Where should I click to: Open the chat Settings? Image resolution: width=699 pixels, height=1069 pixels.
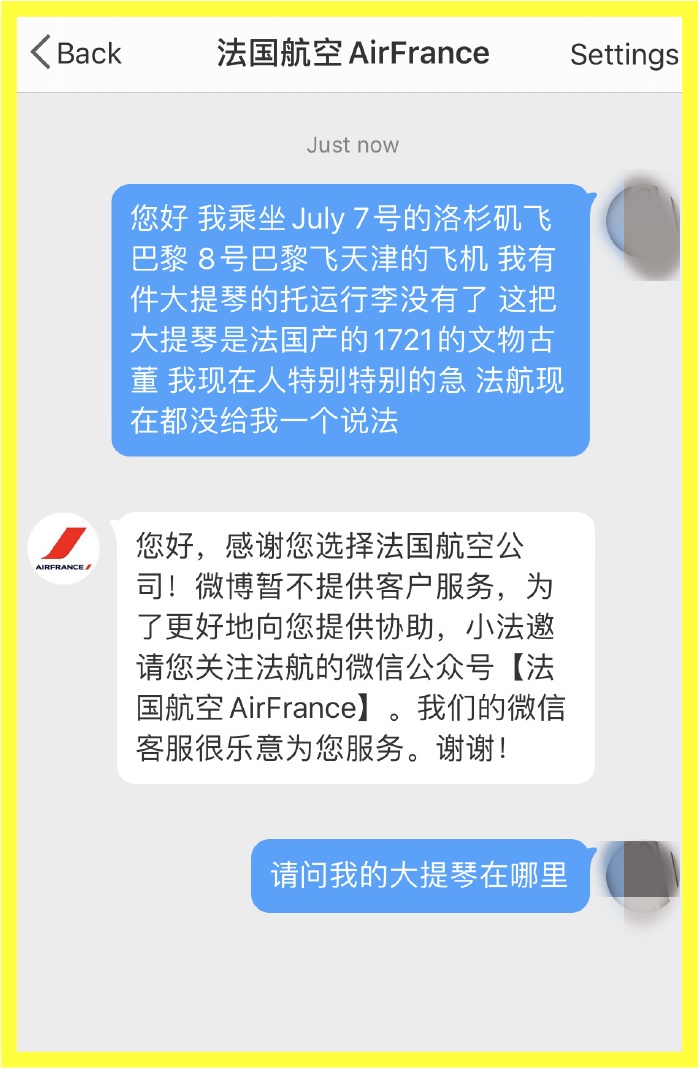click(x=623, y=54)
